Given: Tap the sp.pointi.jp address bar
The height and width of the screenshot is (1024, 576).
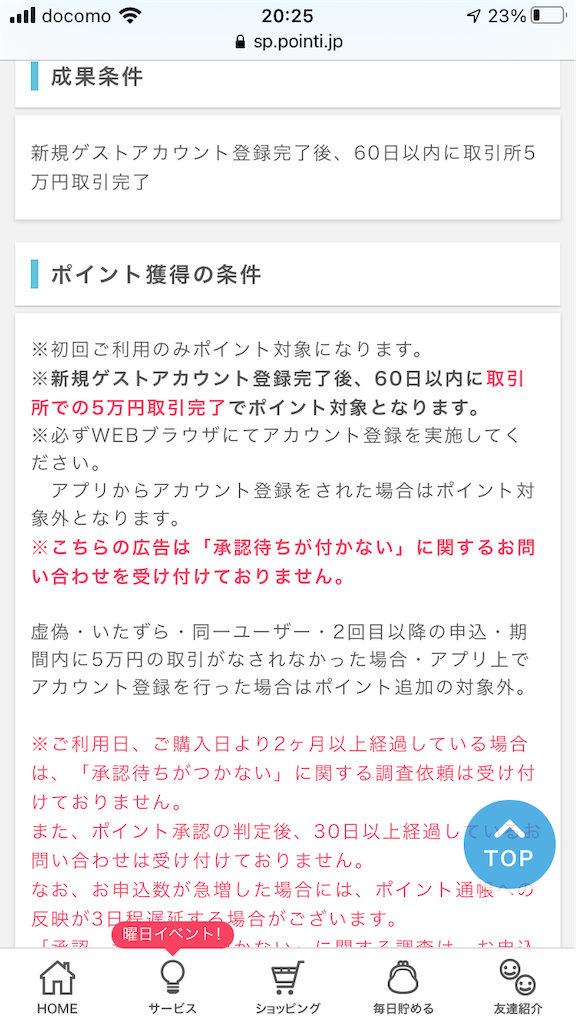Looking at the screenshot, I should 288,42.
